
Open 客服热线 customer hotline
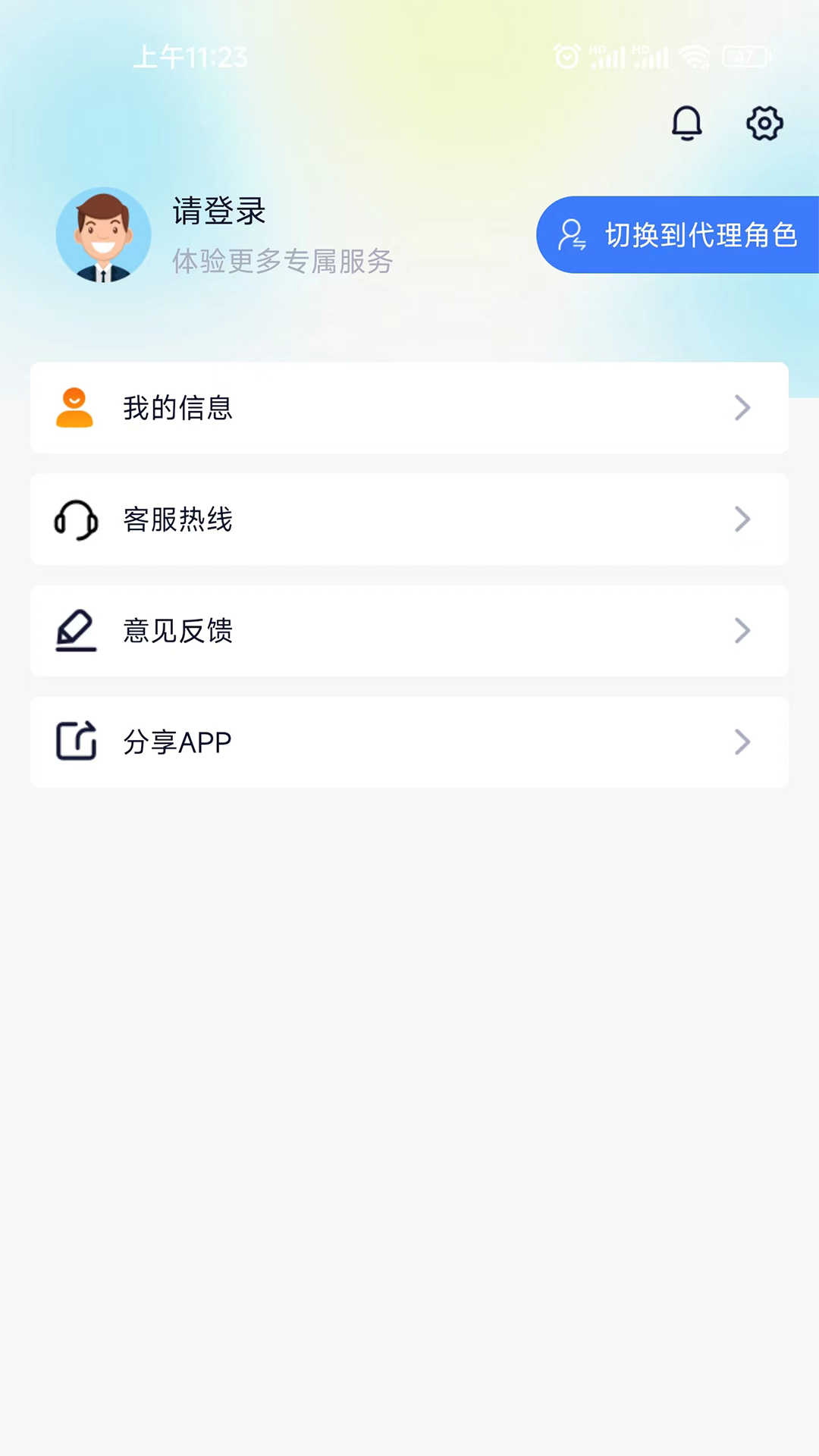409,519
